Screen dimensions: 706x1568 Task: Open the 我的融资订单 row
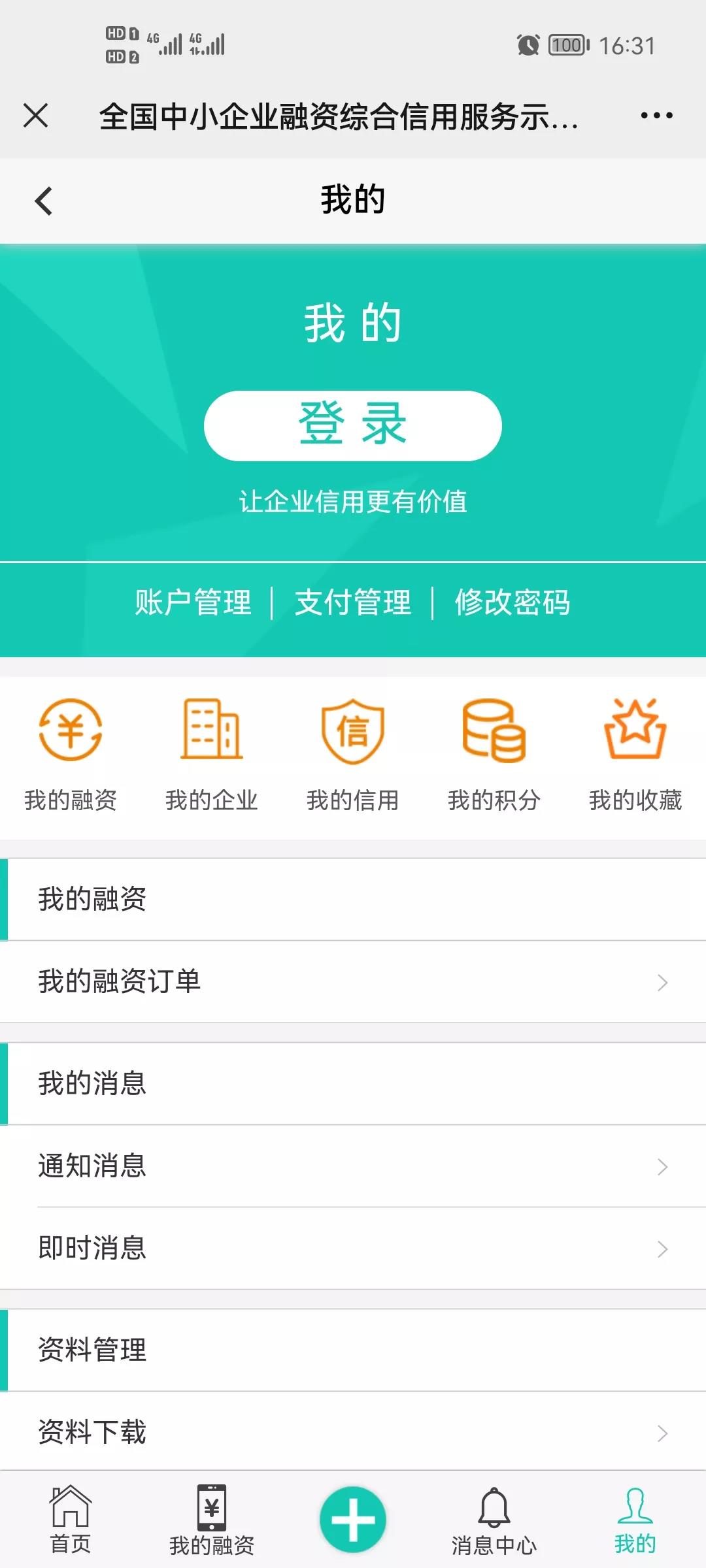[353, 981]
